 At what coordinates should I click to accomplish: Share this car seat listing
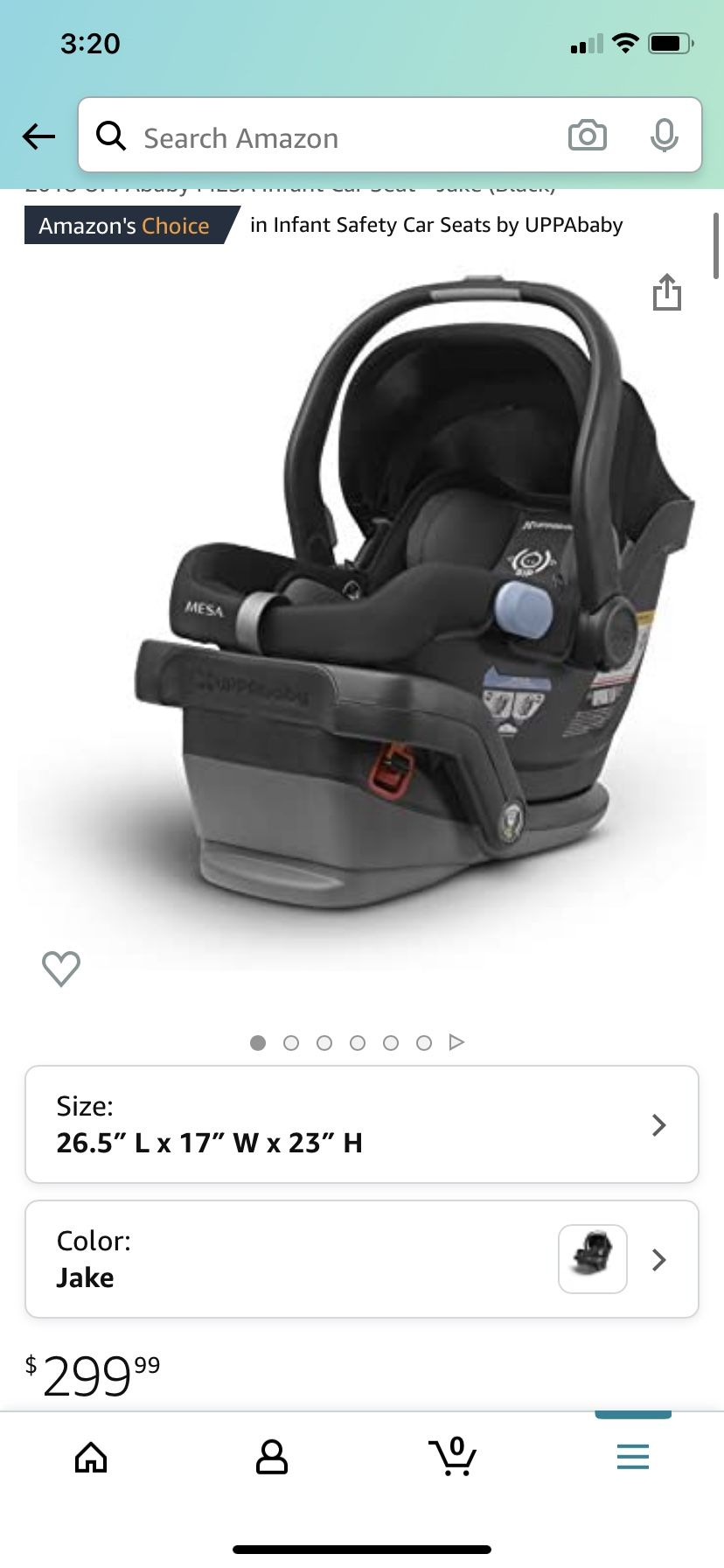(666, 292)
